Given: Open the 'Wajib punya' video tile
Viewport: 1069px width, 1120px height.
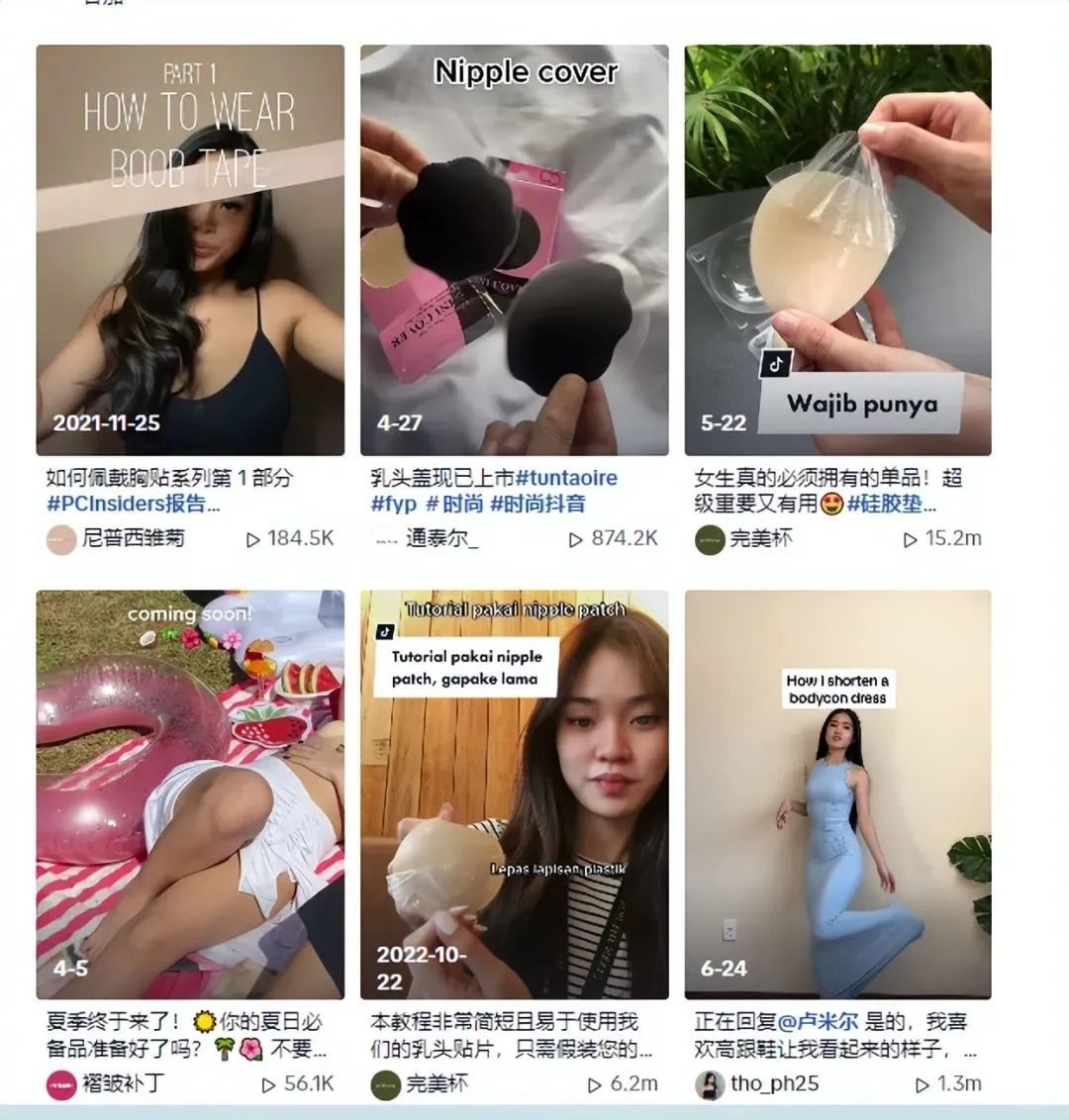Looking at the screenshot, I should [x=837, y=249].
